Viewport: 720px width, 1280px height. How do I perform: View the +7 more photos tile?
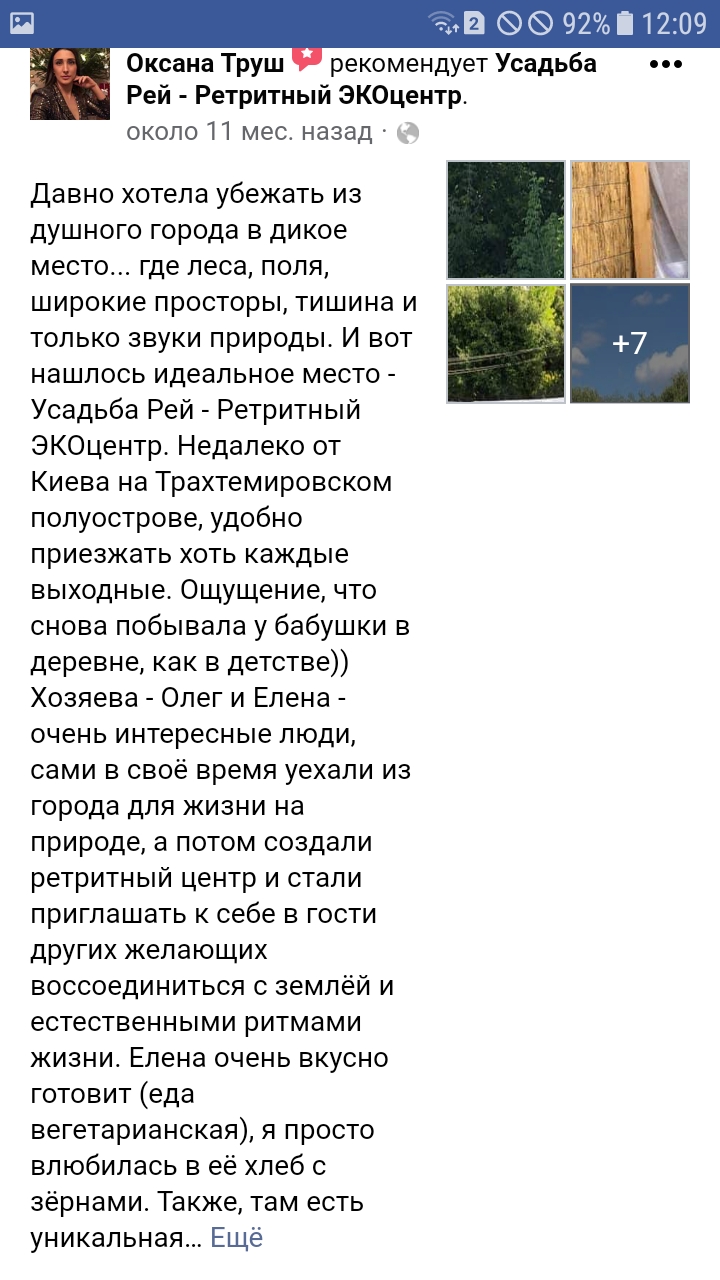point(630,343)
